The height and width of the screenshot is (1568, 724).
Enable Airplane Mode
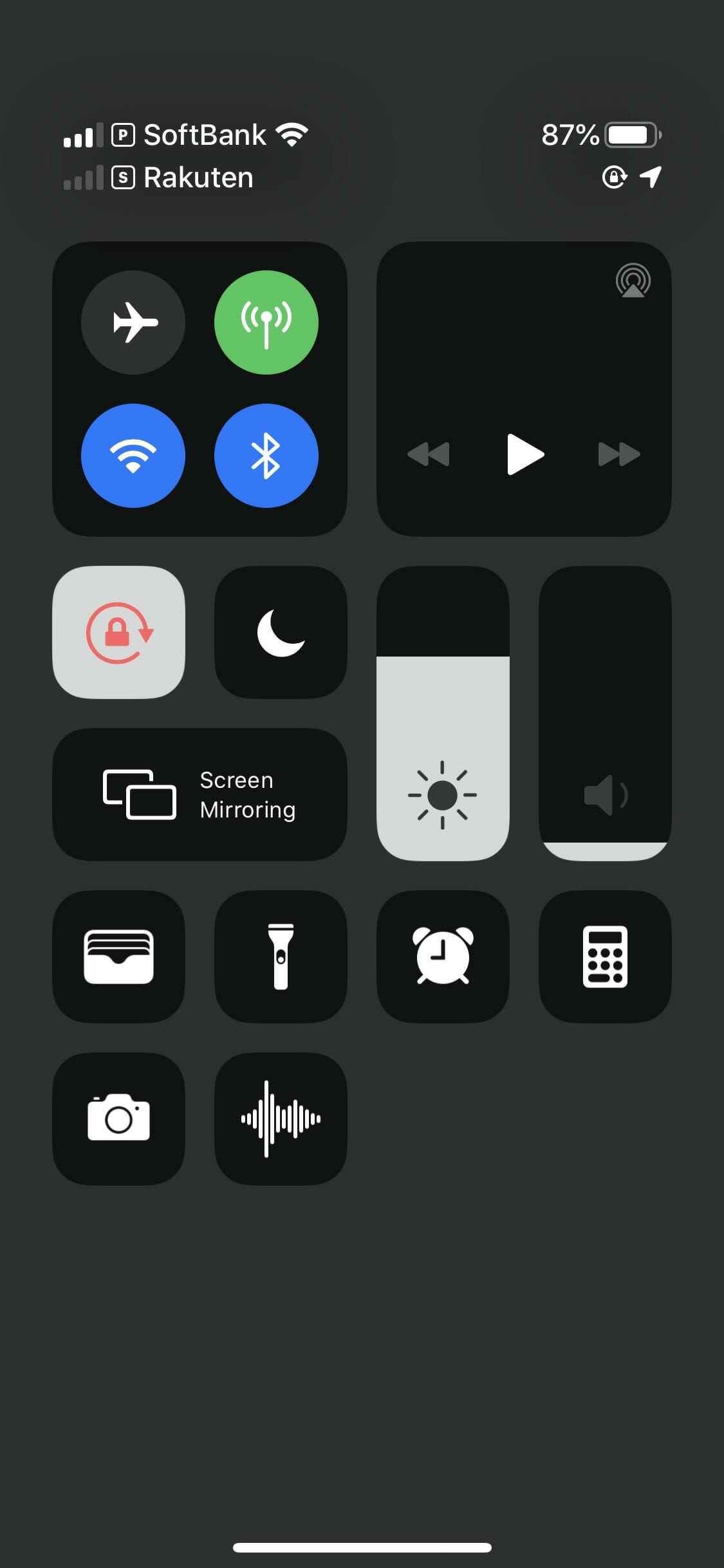click(x=133, y=322)
